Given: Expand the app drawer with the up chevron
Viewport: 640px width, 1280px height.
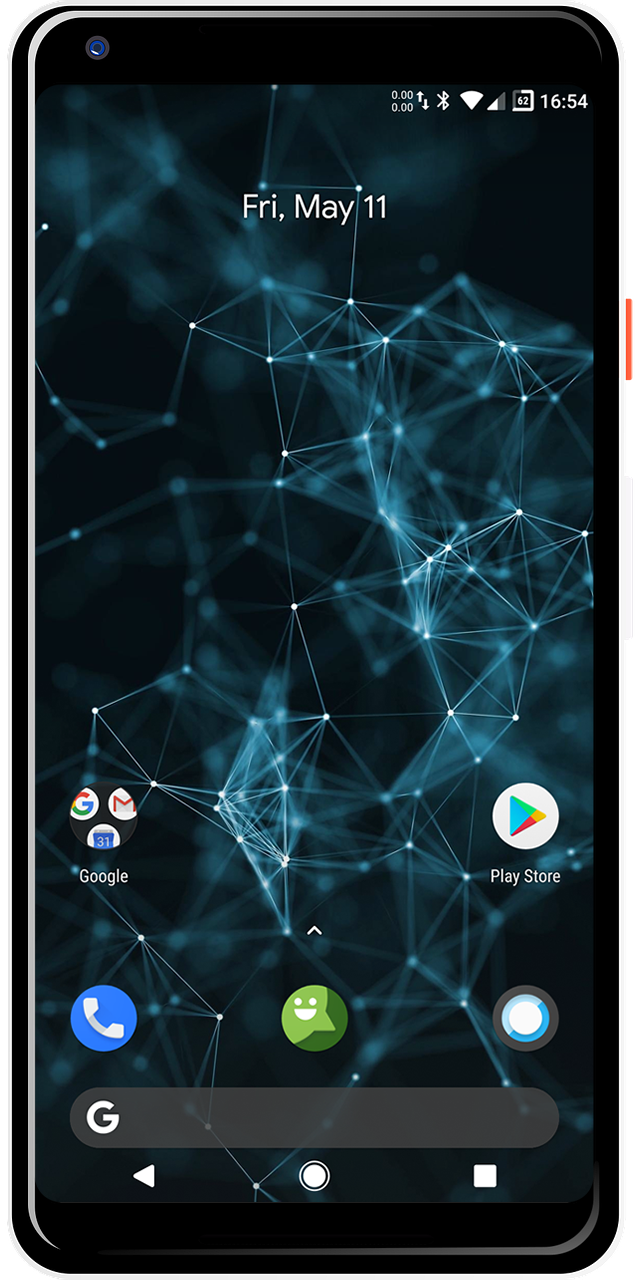Looking at the screenshot, I should tap(314, 931).
